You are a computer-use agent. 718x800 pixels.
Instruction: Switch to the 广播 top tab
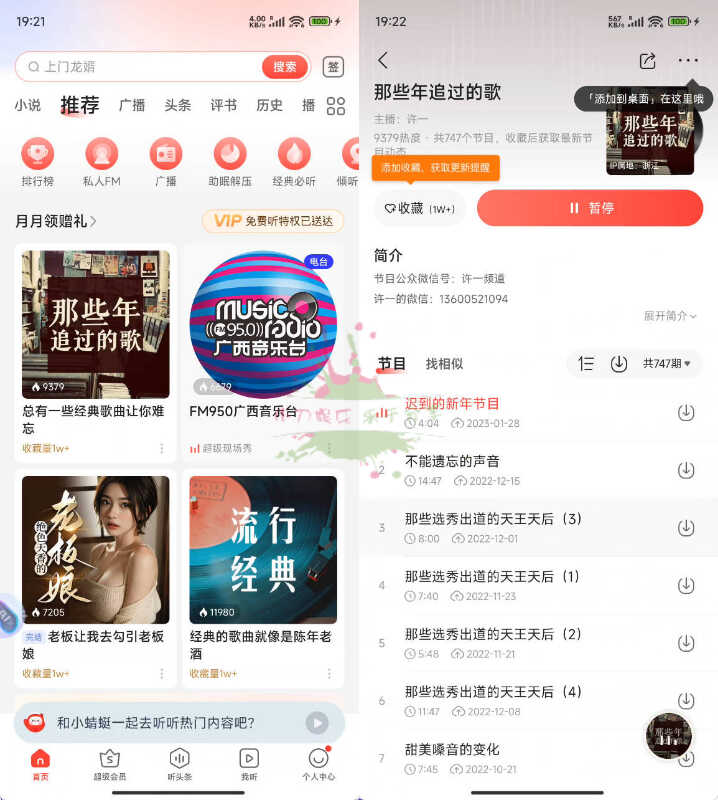coord(132,105)
